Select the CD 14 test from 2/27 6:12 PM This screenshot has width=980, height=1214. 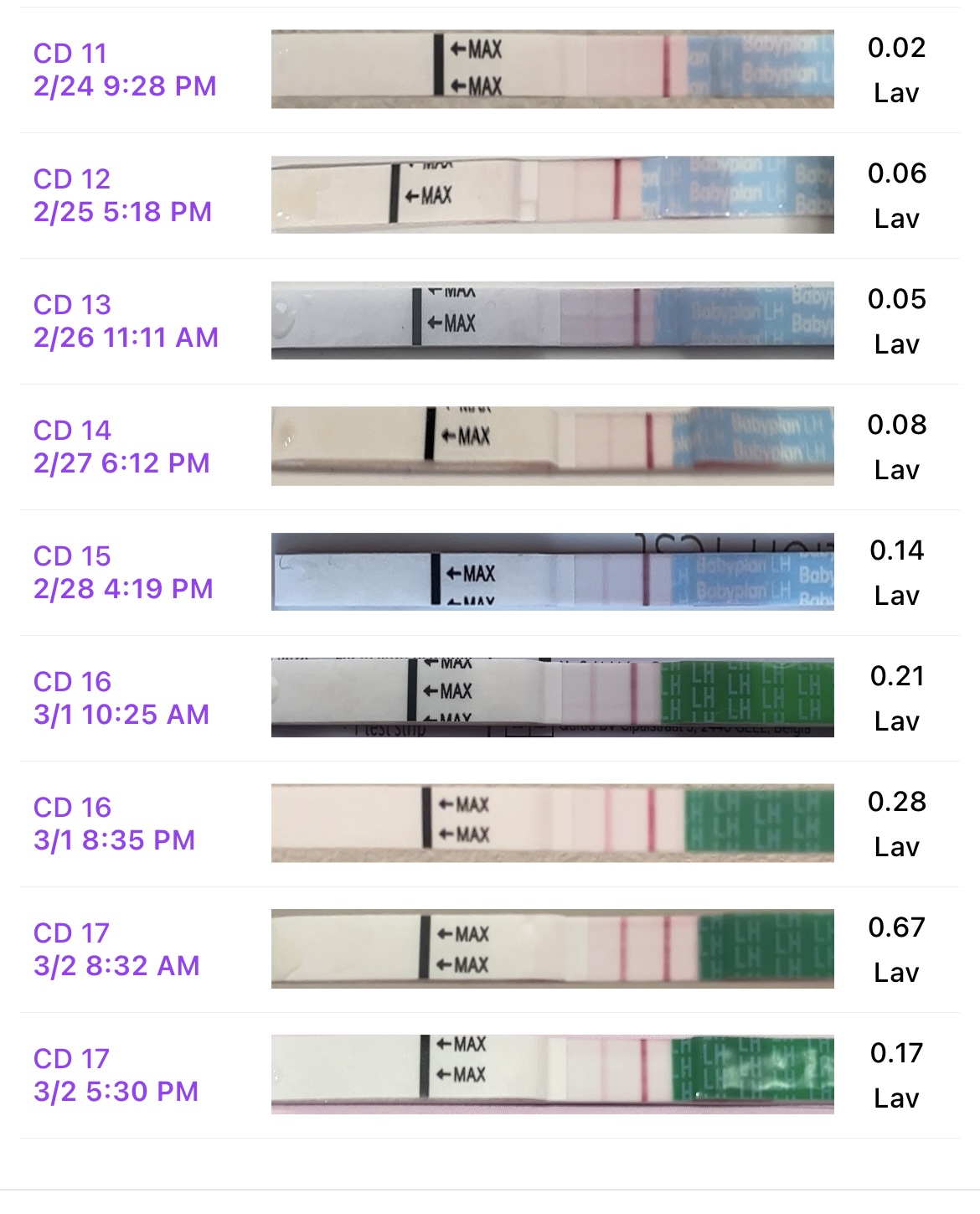click(x=121, y=447)
